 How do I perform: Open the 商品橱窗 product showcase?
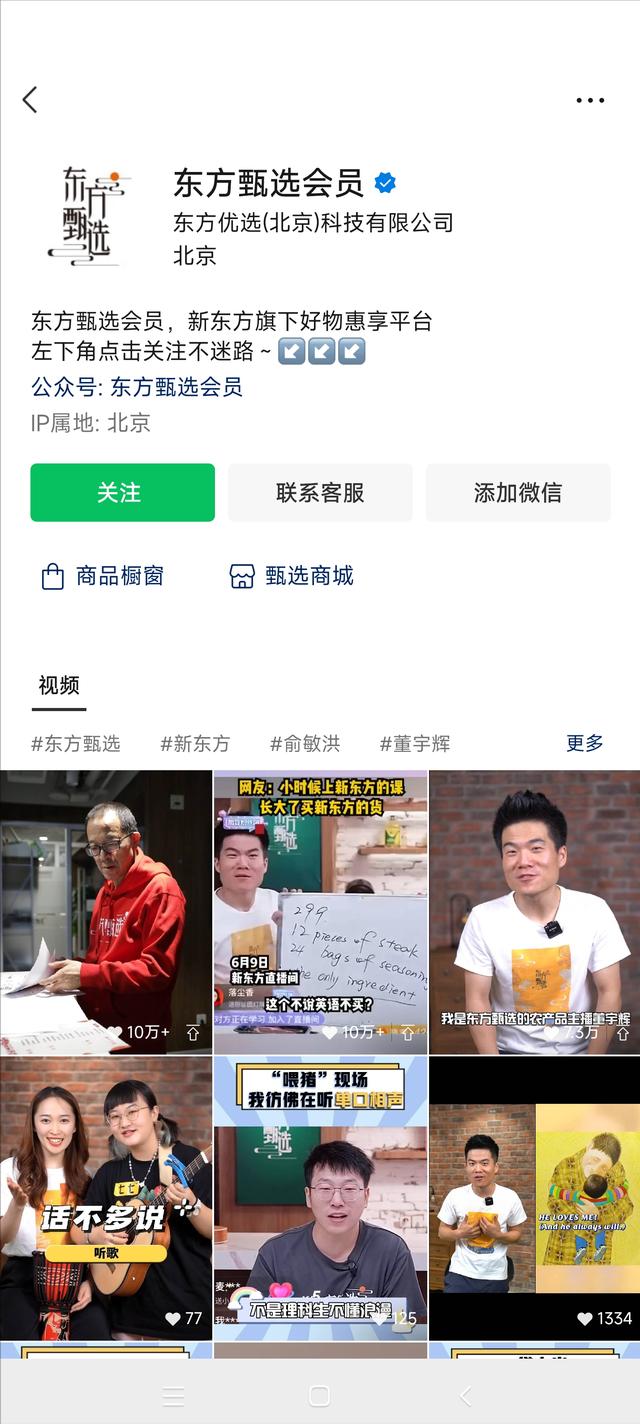pos(101,576)
